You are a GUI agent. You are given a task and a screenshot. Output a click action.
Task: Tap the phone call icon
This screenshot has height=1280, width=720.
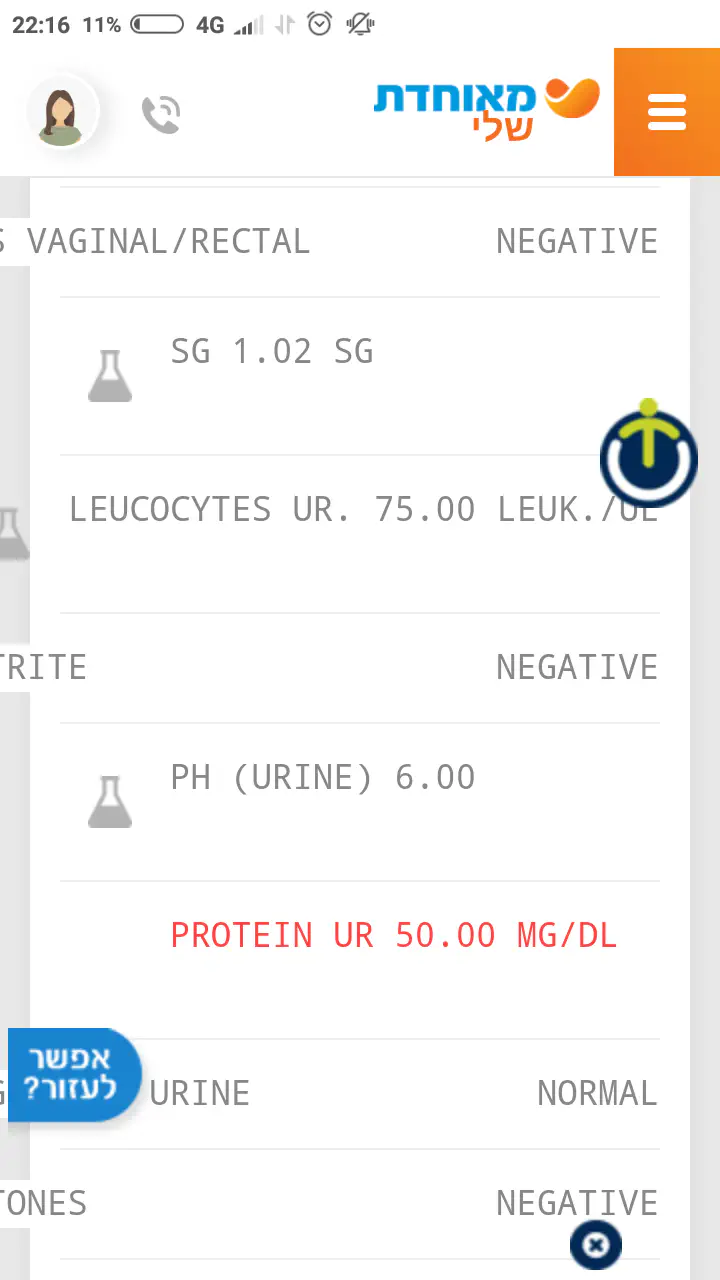pyautogui.click(x=160, y=114)
